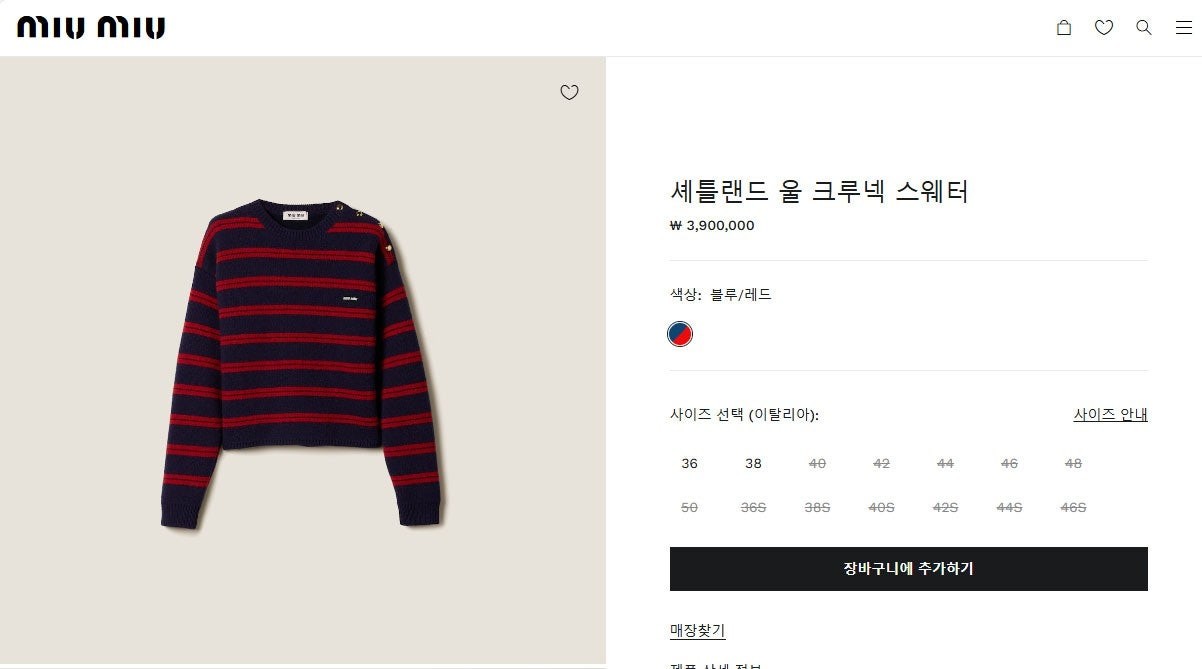This screenshot has width=1202, height=669.
Task: Add sweater to wishlist via image heart
Action: [569, 93]
